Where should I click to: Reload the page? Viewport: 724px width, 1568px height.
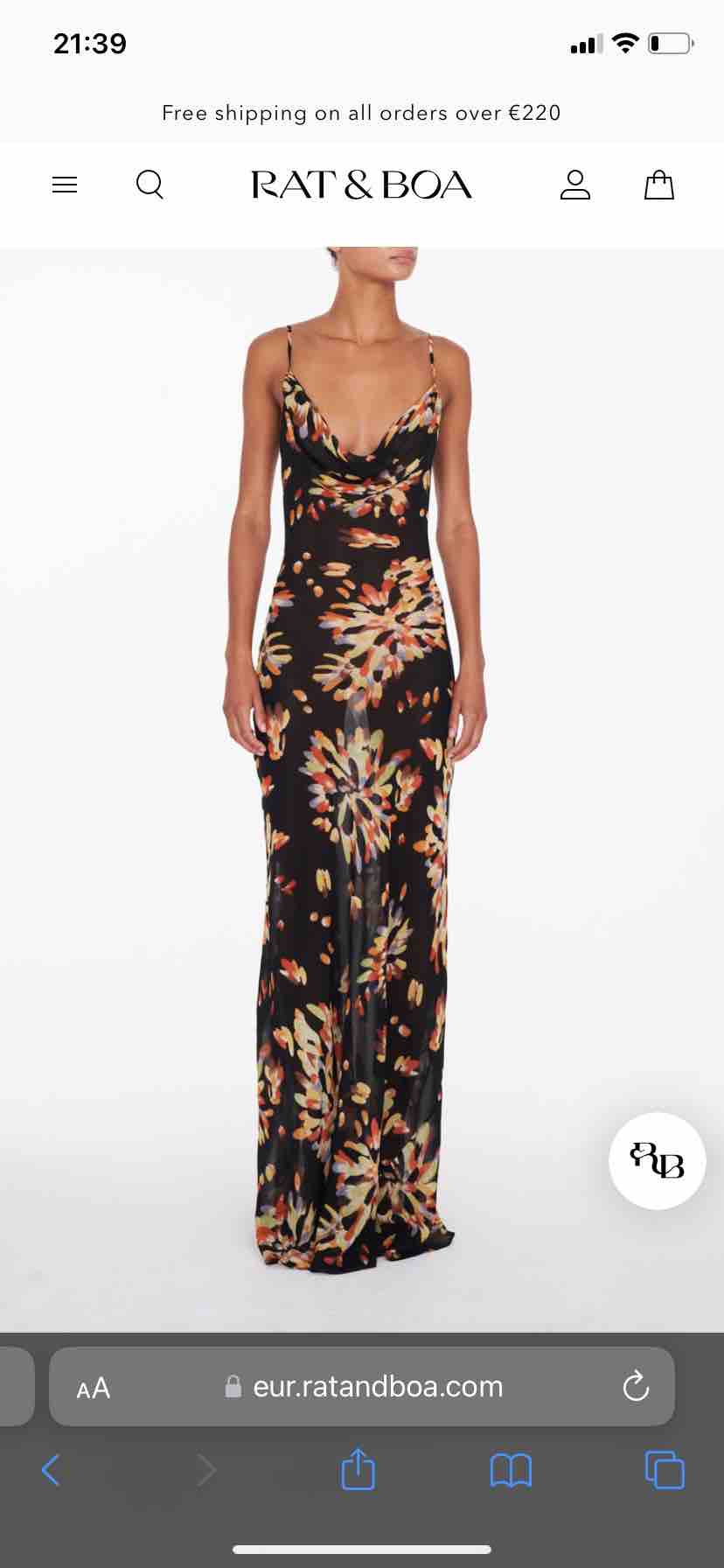pos(636,1387)
